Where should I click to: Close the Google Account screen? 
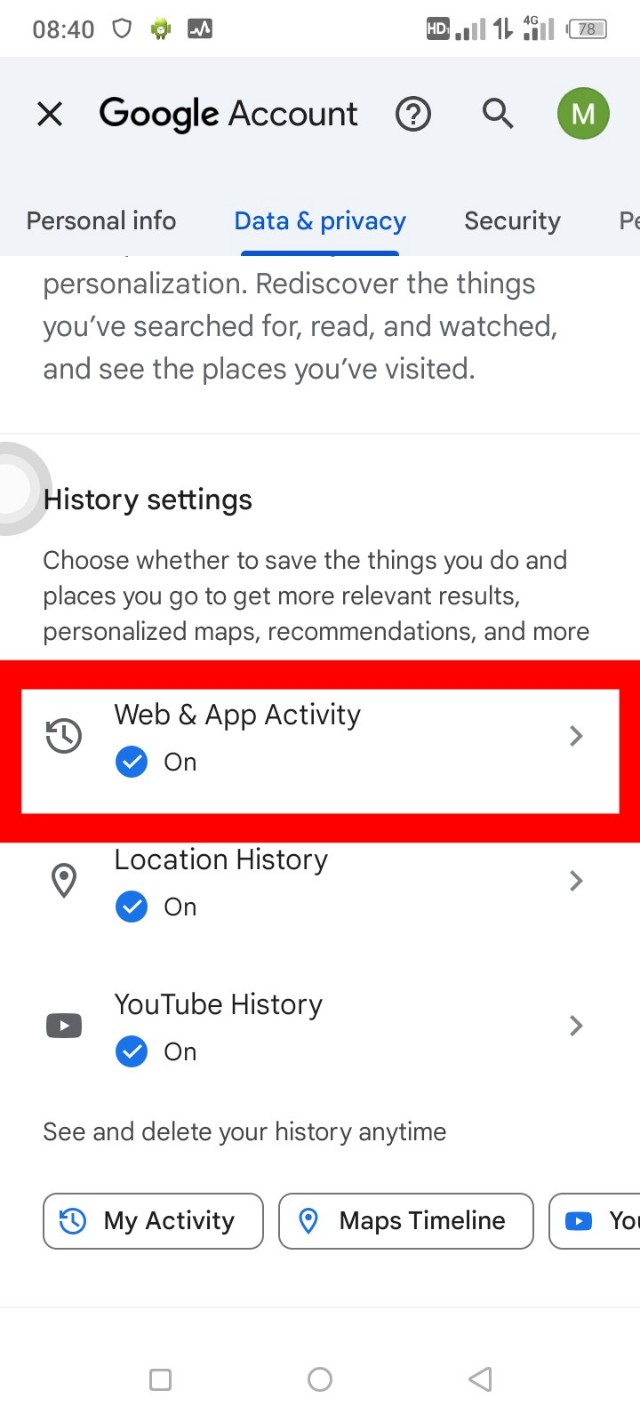[x=49, y=114]
